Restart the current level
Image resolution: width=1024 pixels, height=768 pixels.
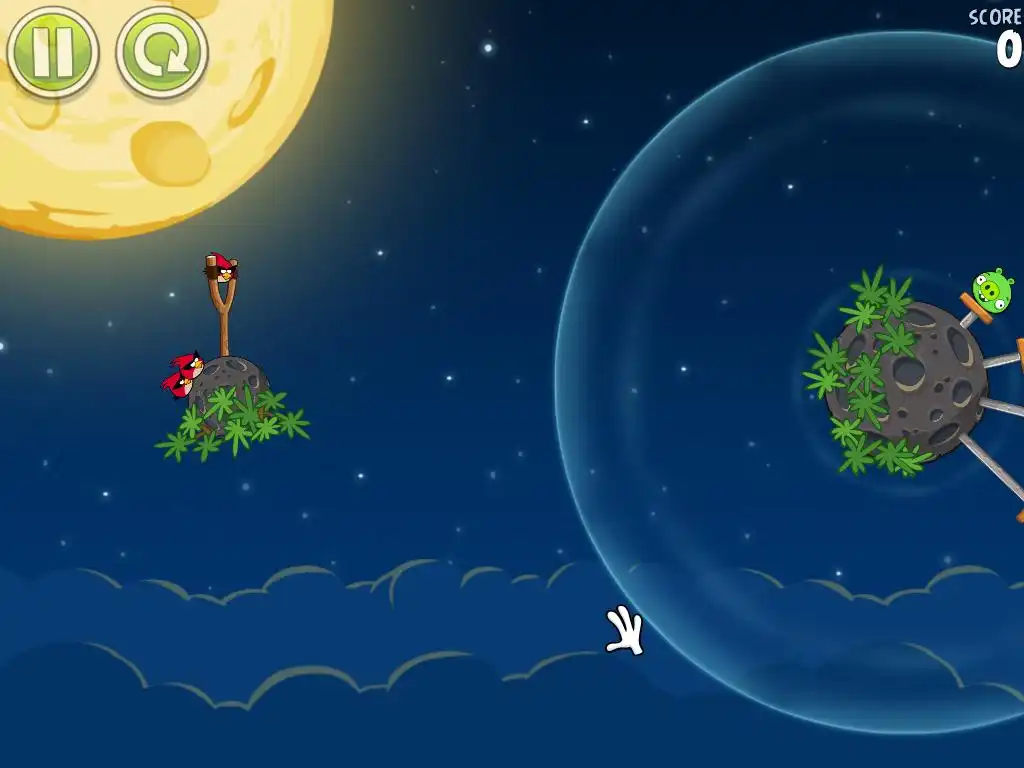(x=162, y=52)
